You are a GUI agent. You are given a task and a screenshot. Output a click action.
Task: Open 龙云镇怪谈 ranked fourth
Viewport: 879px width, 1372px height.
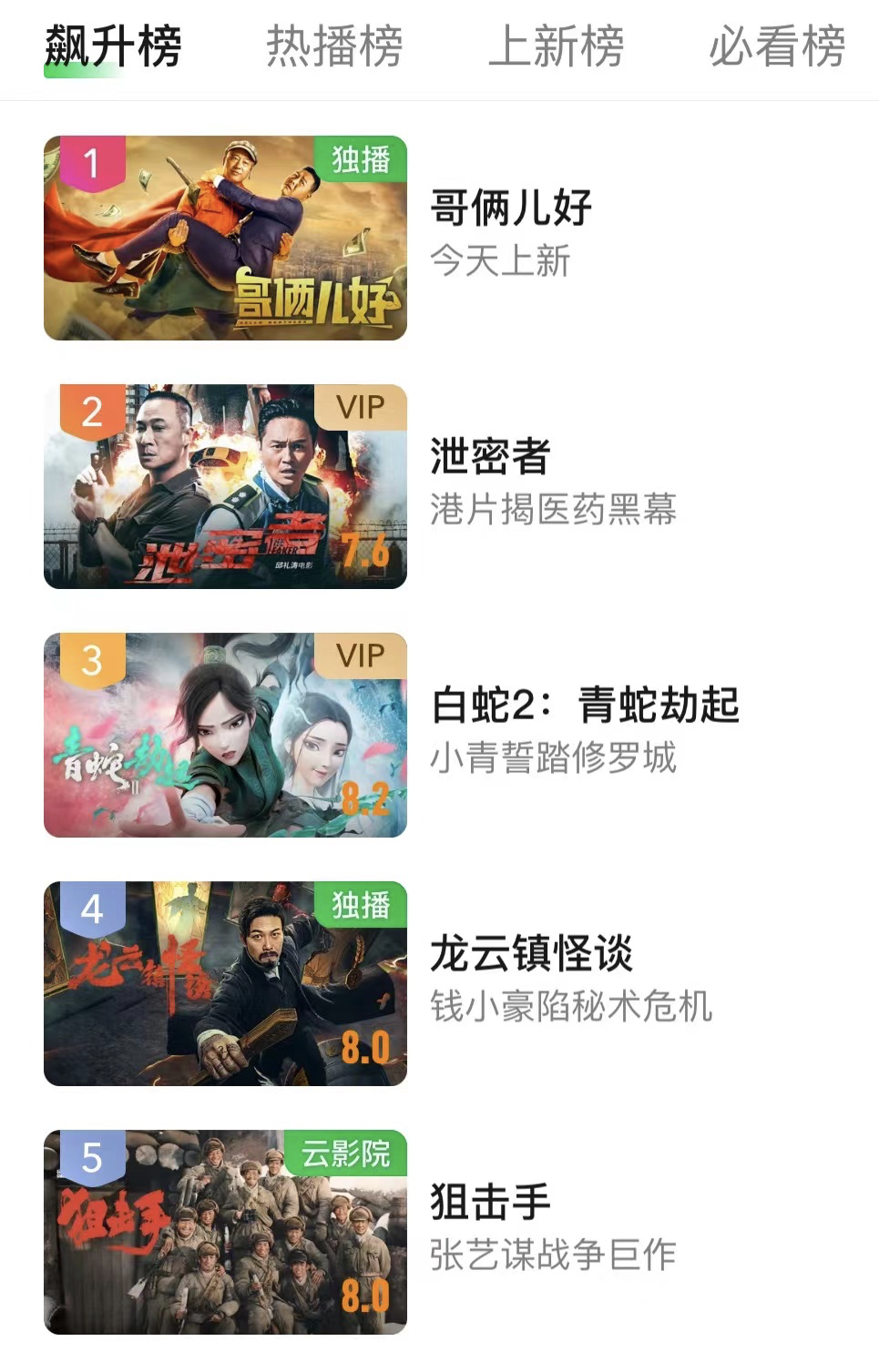[x=531, y=954]
